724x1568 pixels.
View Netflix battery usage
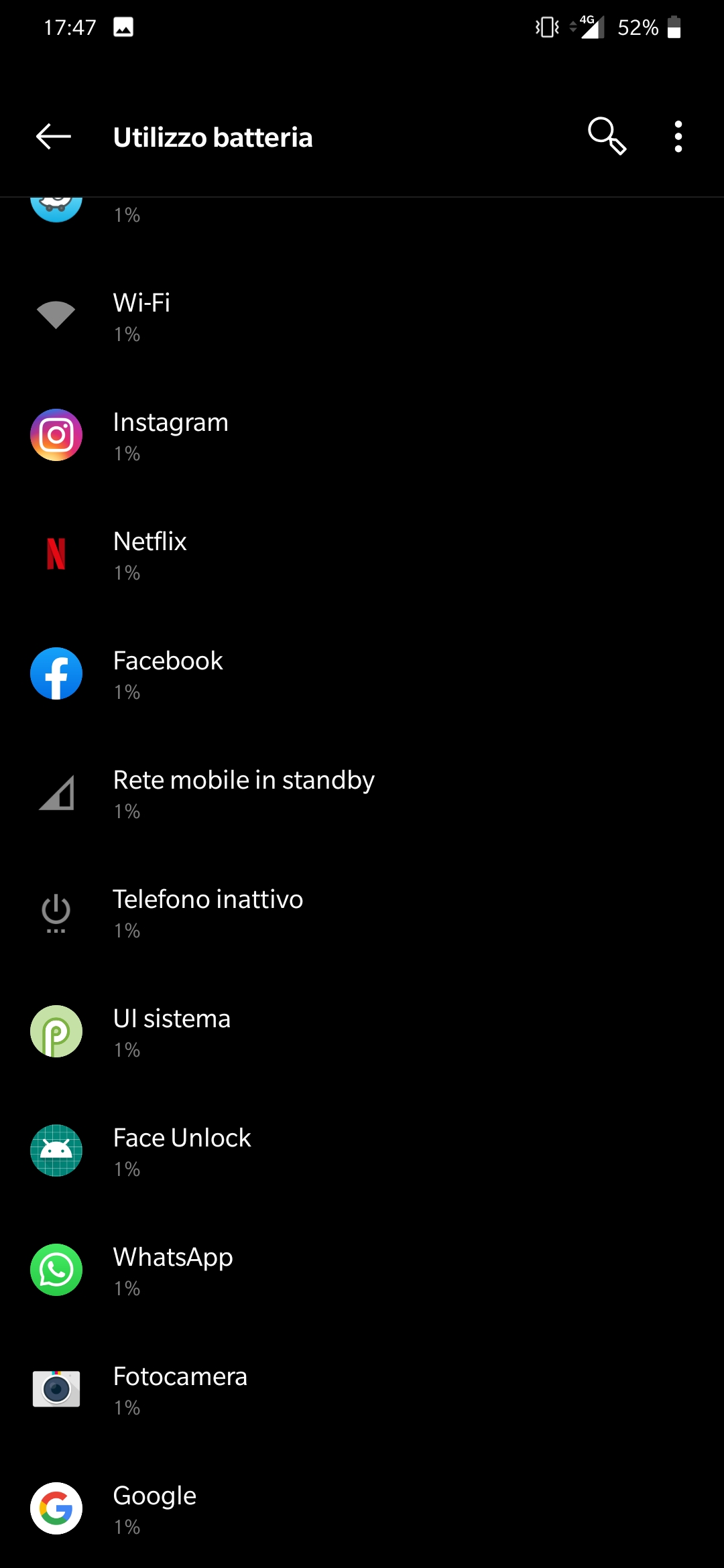pyautogui.click(x=362, y=555)
